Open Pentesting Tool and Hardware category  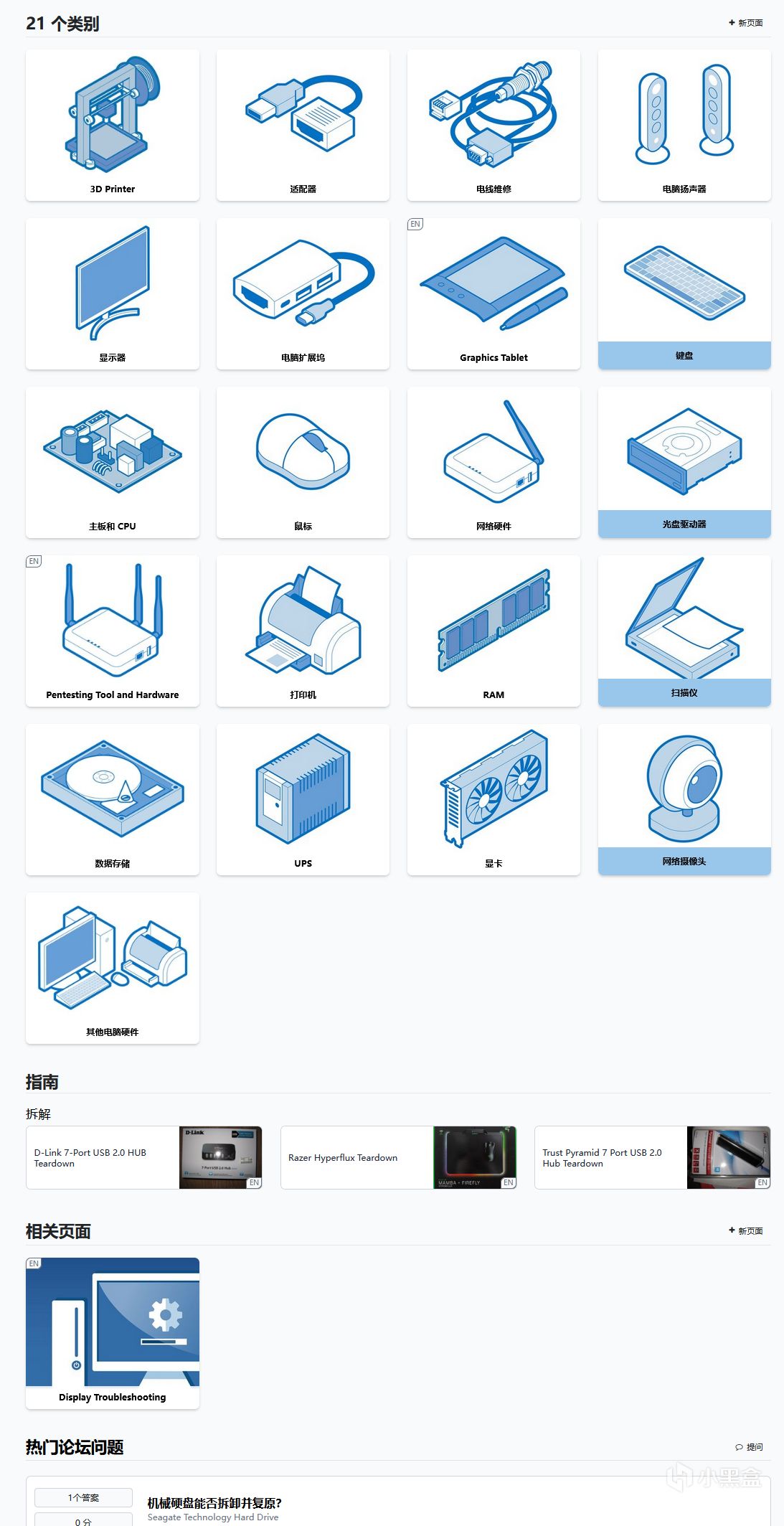(113, 631)
